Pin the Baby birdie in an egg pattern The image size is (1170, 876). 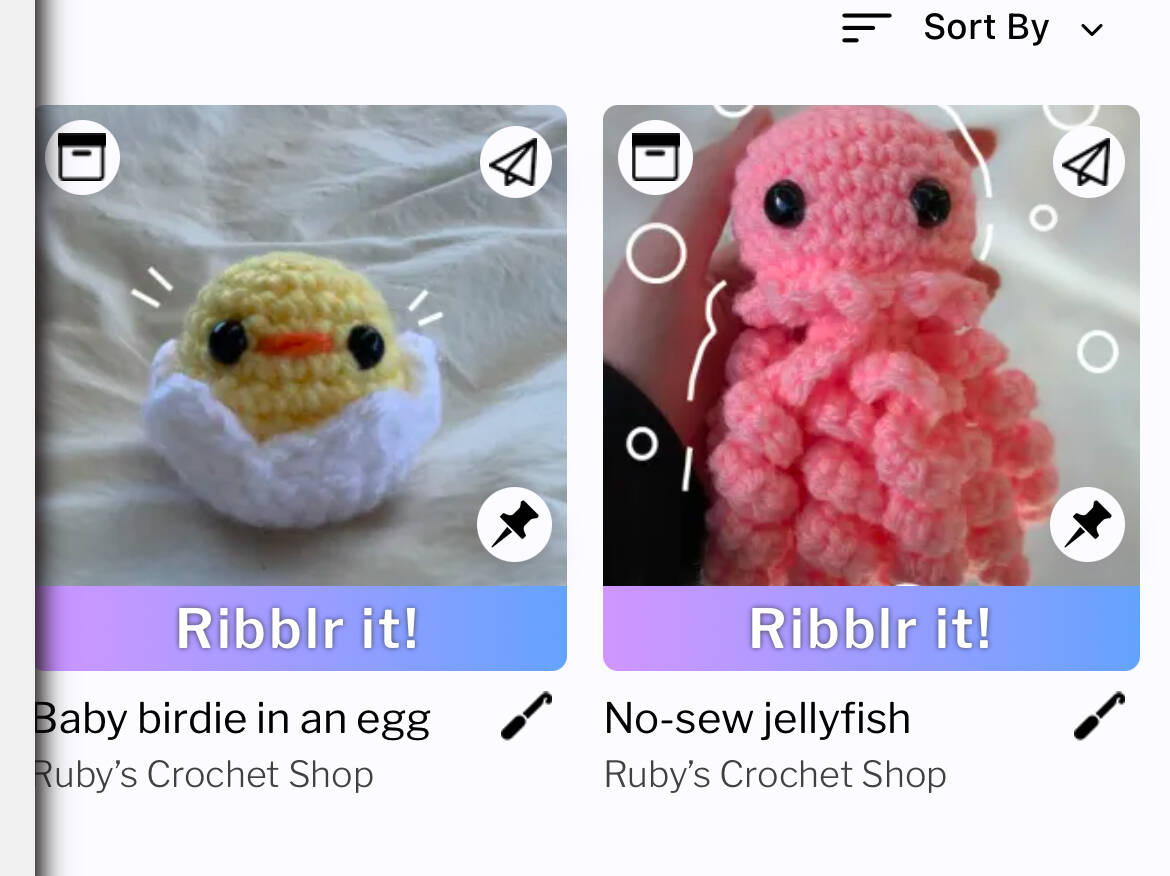pos(515,525)
